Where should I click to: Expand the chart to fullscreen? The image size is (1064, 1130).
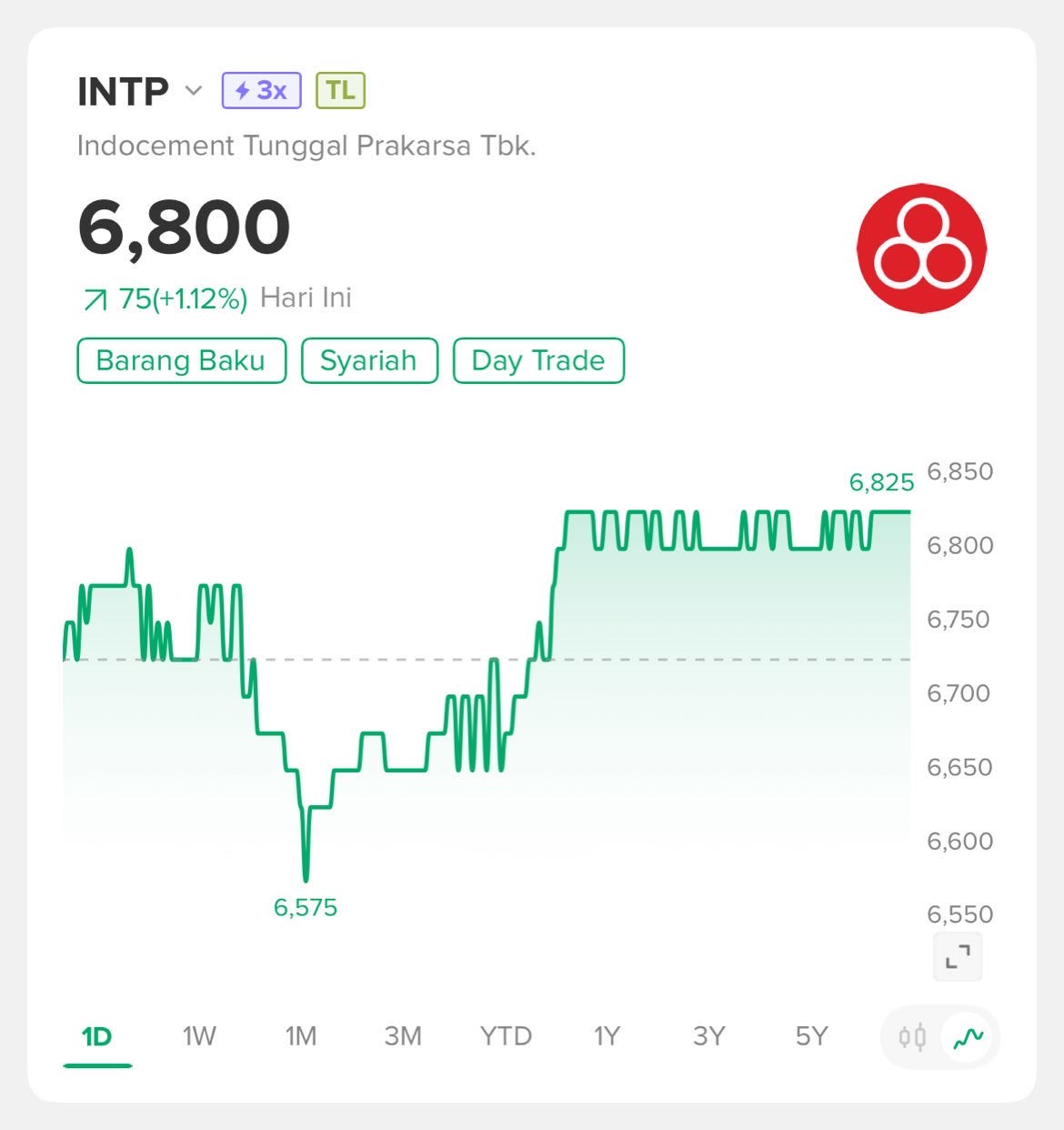click(958, 956)
